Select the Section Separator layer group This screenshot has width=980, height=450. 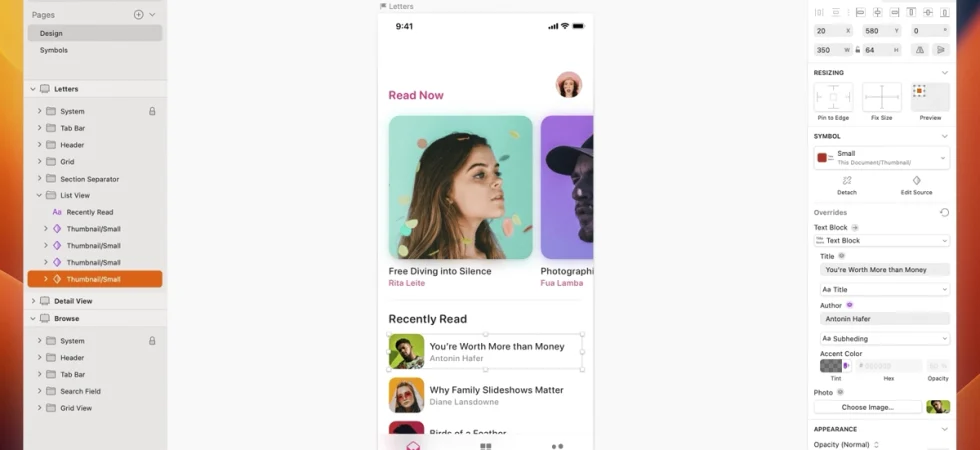point(89,179)
